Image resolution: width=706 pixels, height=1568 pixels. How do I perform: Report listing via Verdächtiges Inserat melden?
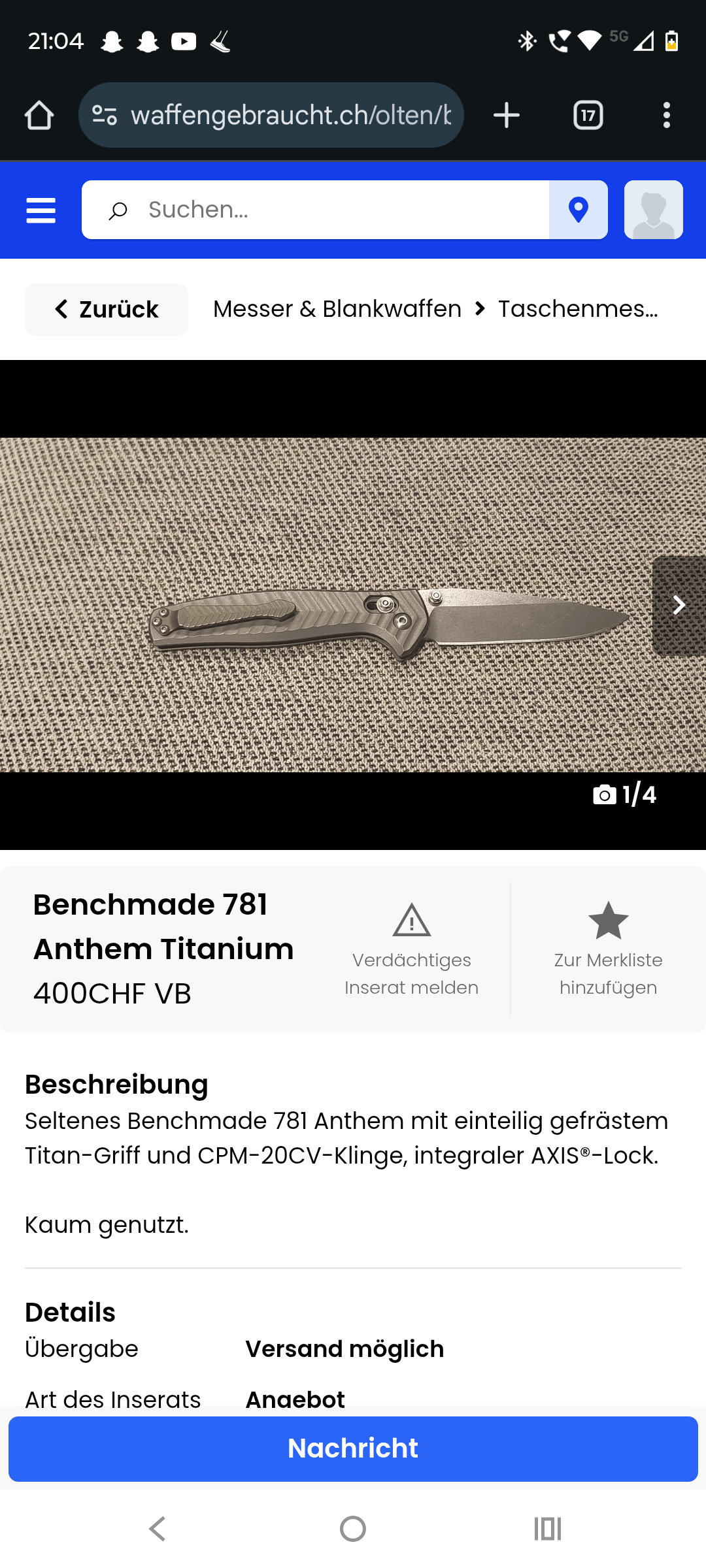pyautogui.click(x=412, y=949)
